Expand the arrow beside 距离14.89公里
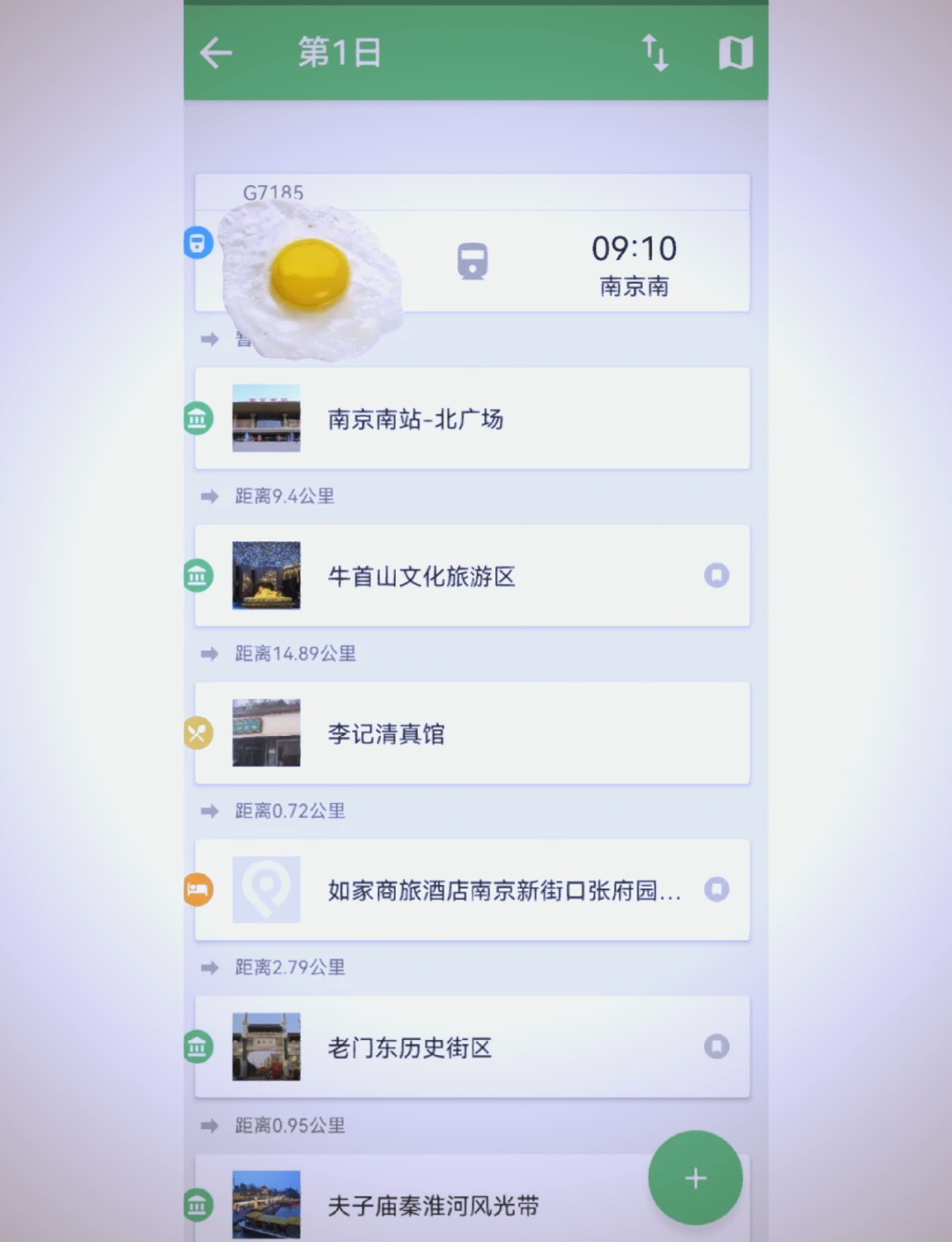Viewport: 952px width, 1242px height. (x=210, y=654)
